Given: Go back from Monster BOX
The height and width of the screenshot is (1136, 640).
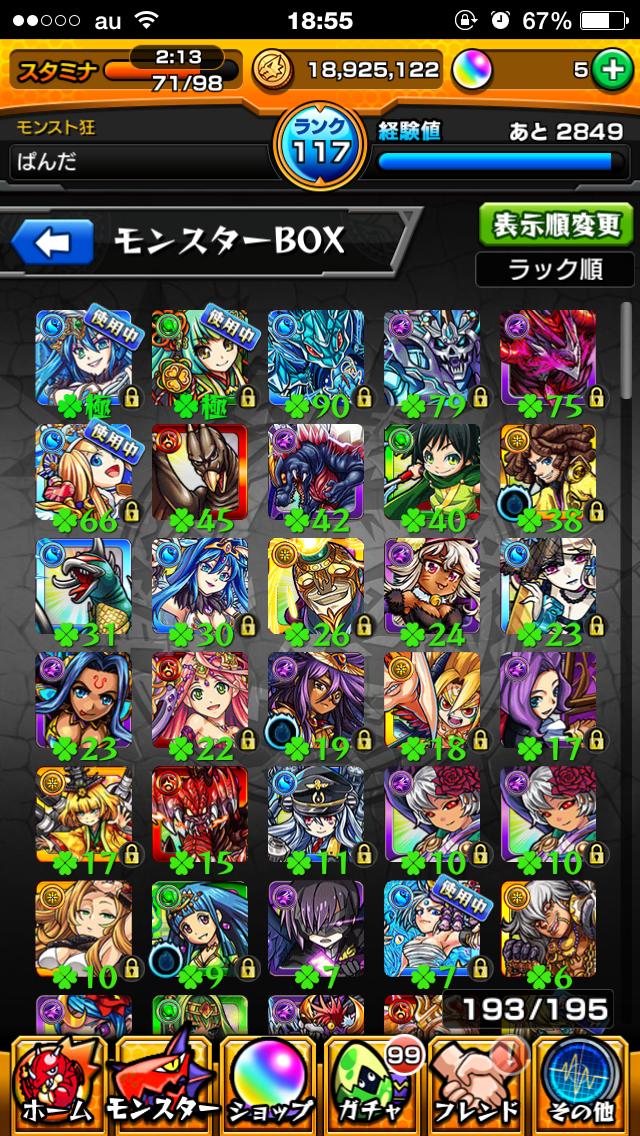Looking at the screenshot, I should tap(52, 240).
